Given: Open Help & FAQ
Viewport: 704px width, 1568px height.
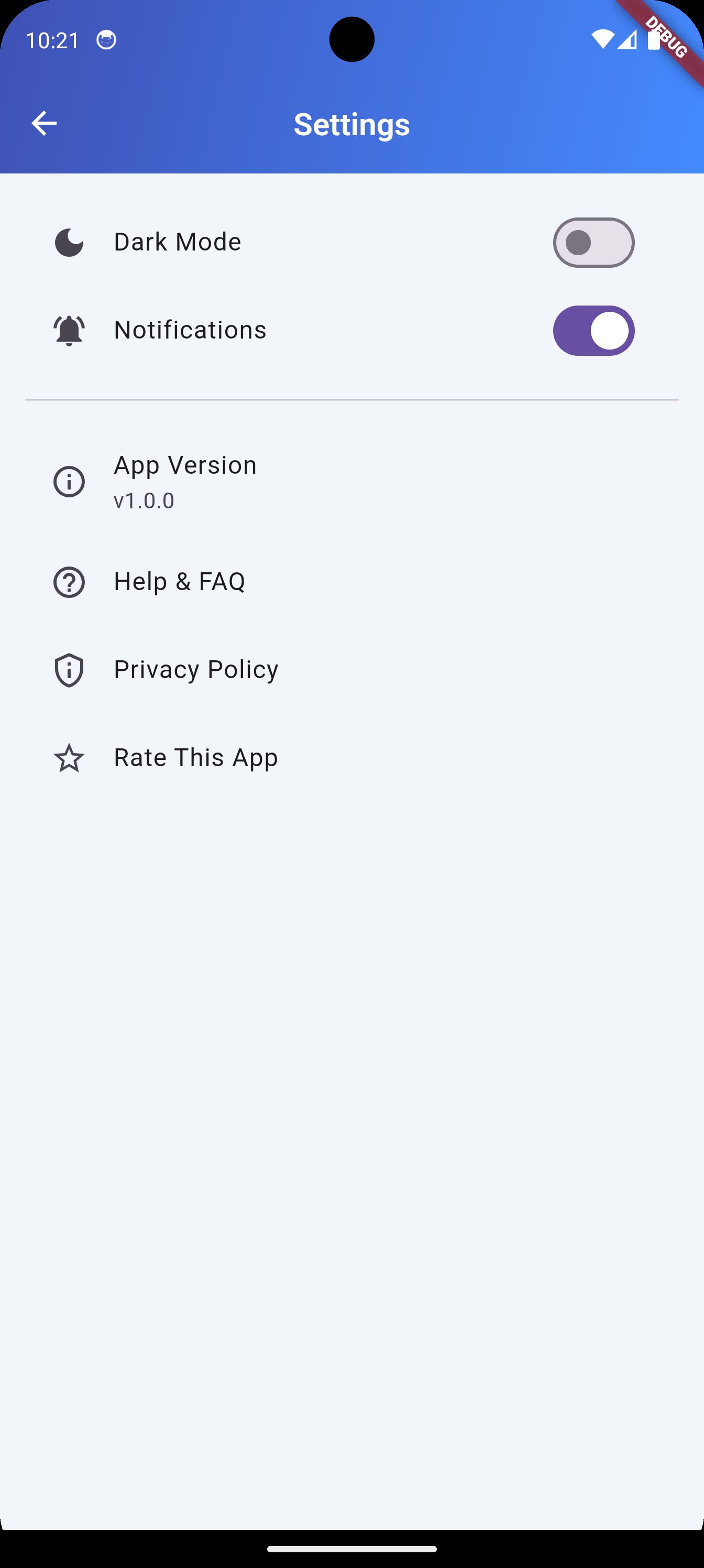Looking at the screenshot, I should tap(180, 582).
